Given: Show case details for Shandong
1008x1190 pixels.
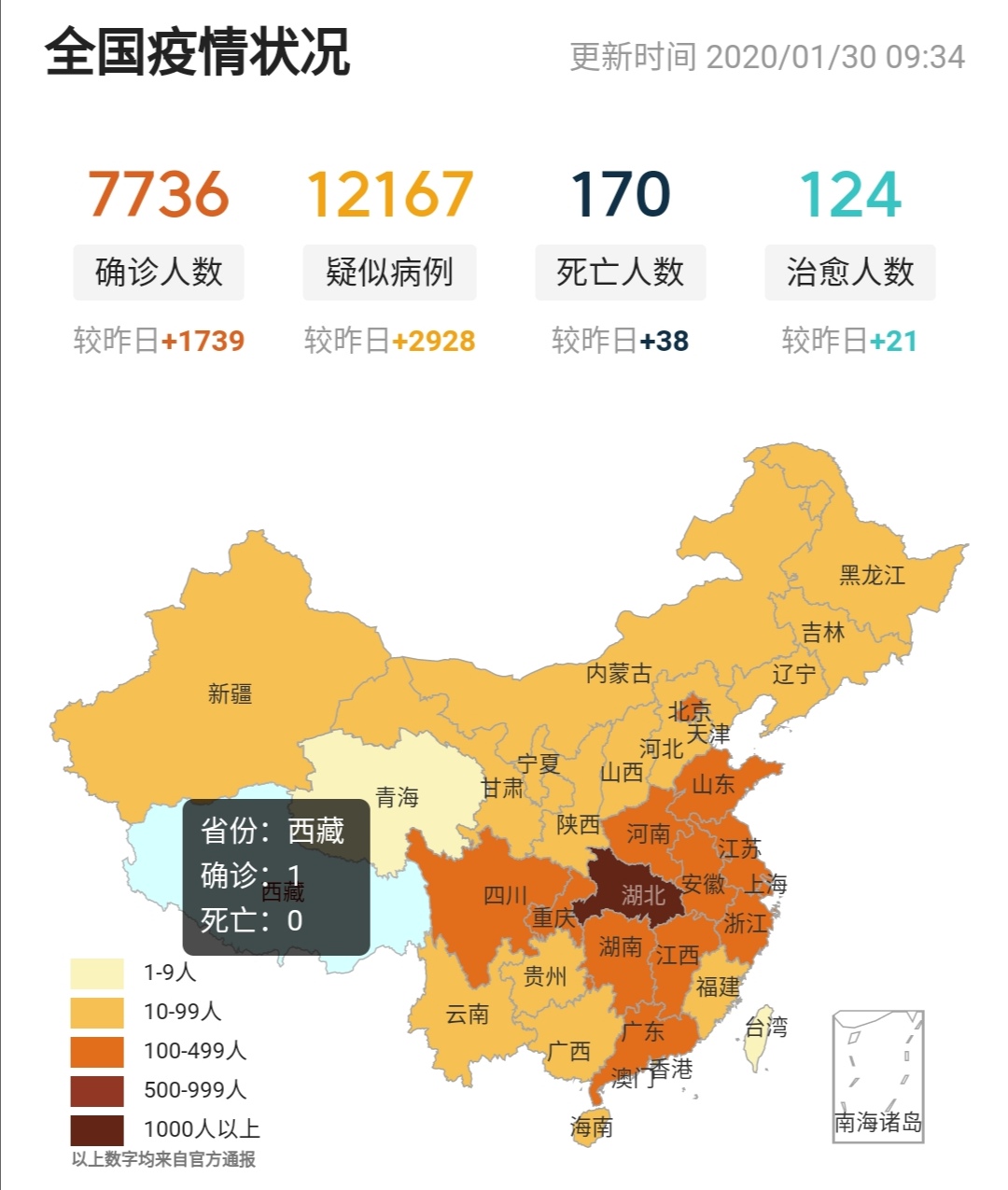Looking at the screenshot, I should coord(714,784).
